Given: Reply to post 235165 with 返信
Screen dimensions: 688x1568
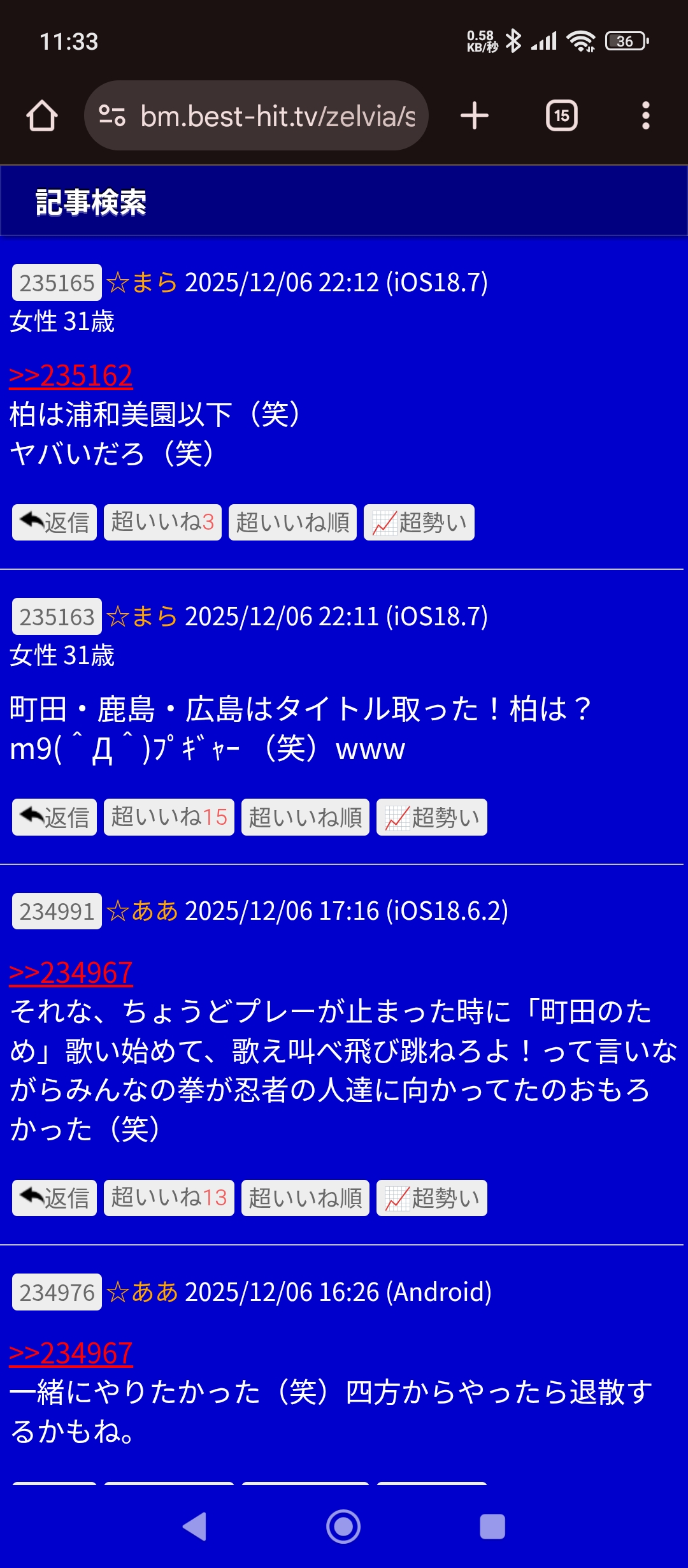Looking at the screenshot, I should (55, 523).
